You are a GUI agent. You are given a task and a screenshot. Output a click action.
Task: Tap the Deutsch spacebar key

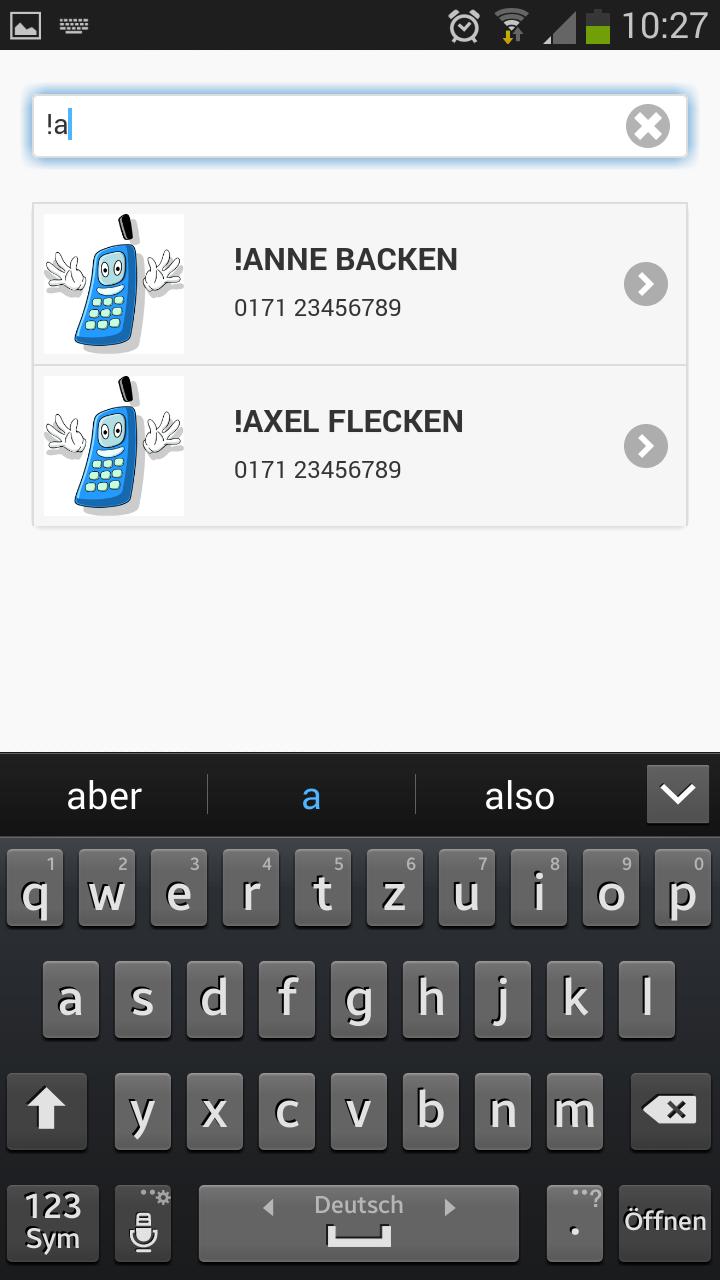tap(358, 1222)
